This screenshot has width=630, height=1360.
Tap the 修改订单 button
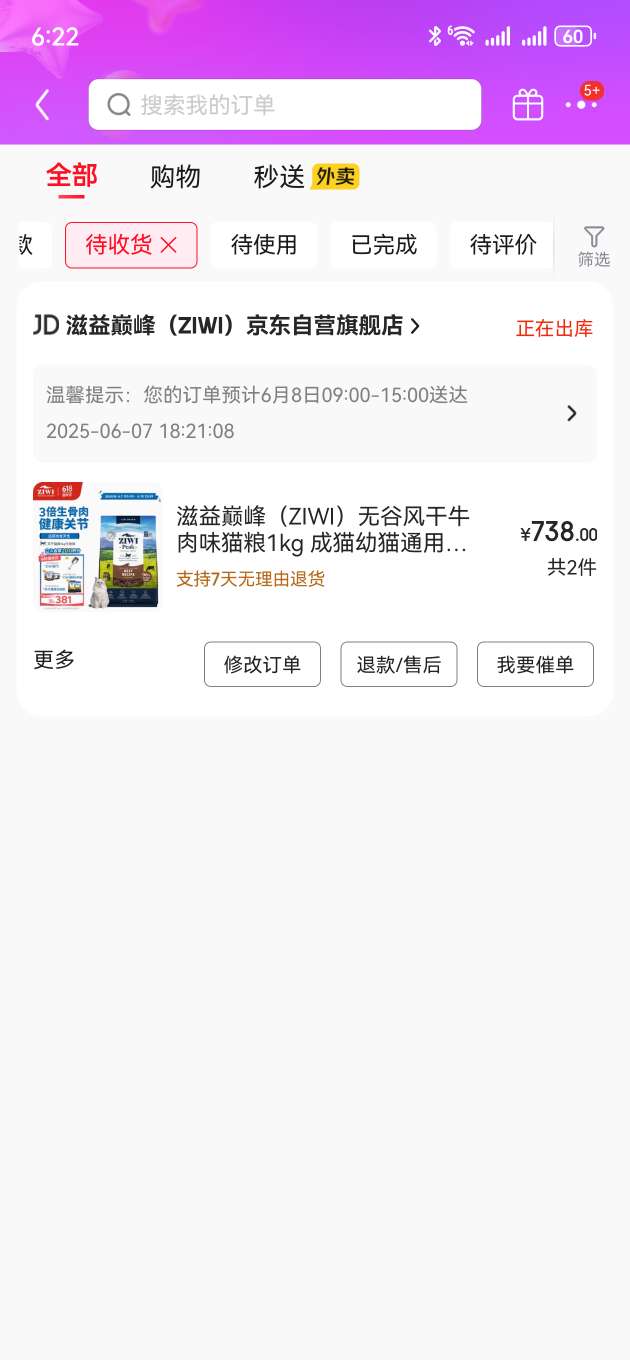[x=262, y=664]
